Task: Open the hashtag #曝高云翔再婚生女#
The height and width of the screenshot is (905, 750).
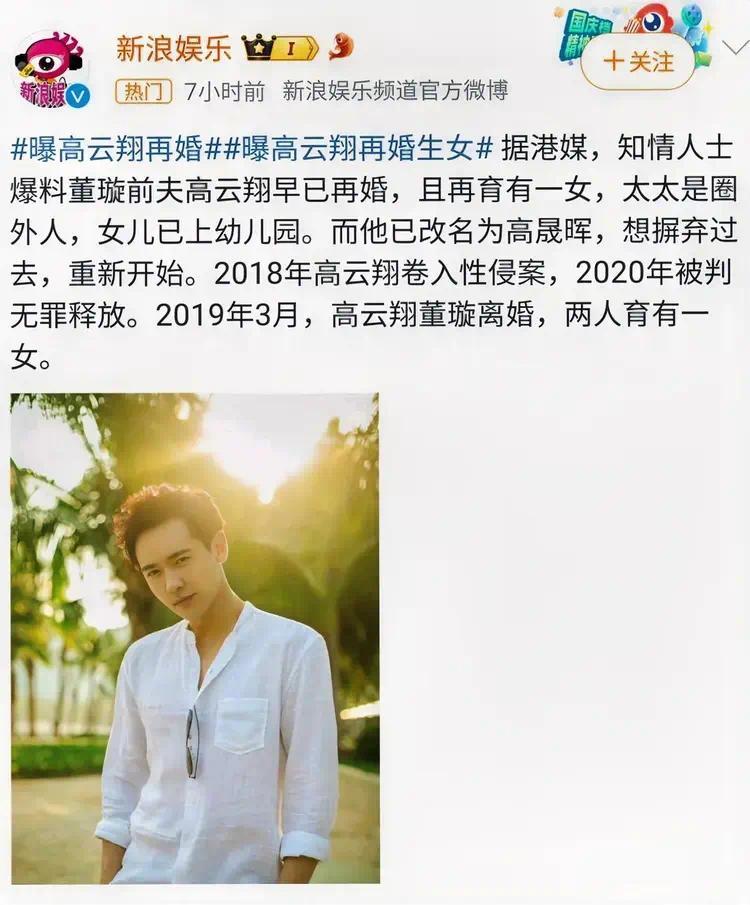Action: point(351,149)
